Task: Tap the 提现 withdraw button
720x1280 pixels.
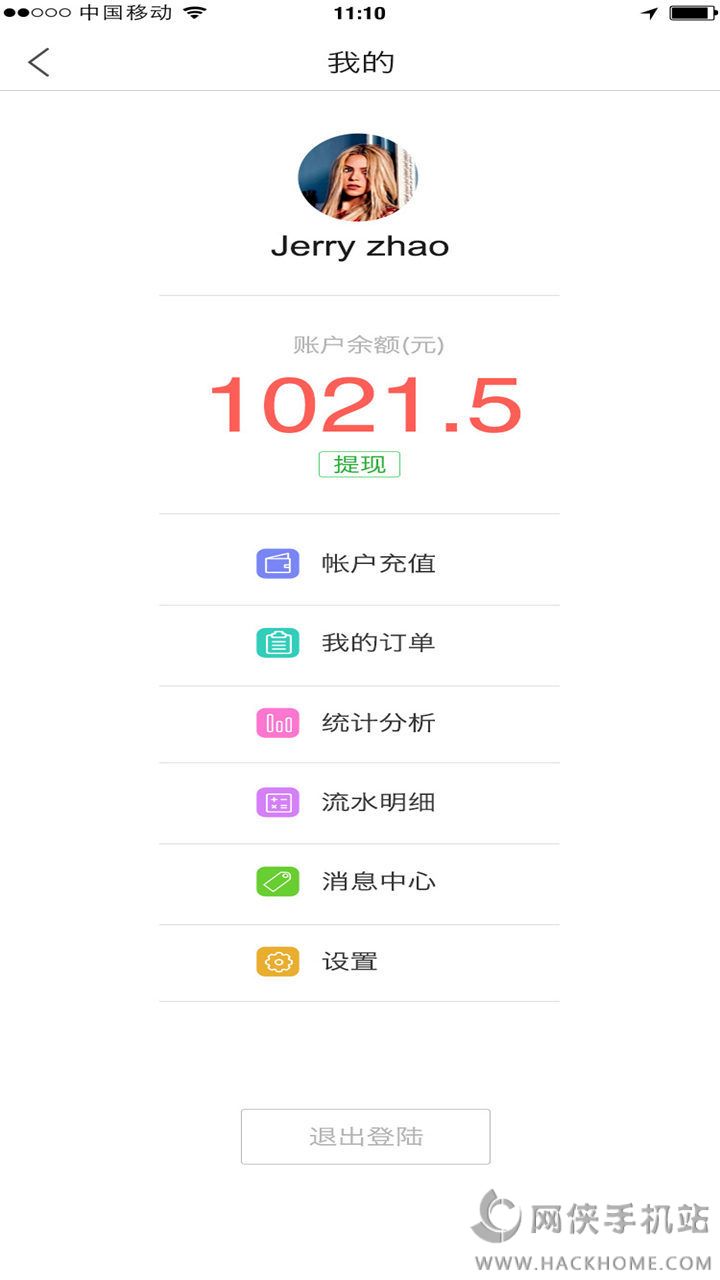Action: pyautogui.click(x=359, y=464)
